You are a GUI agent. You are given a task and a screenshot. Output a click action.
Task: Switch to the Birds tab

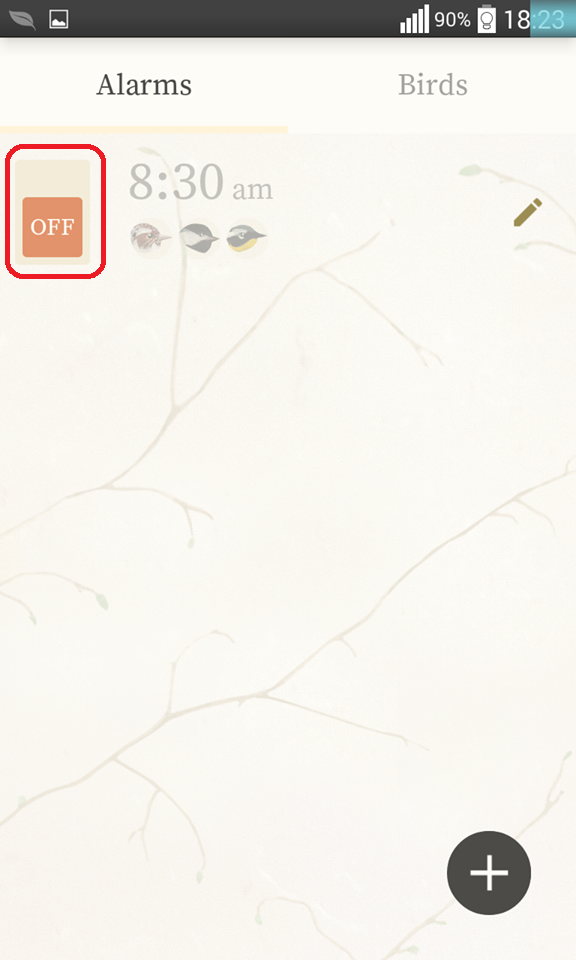(x=432, y=84)
